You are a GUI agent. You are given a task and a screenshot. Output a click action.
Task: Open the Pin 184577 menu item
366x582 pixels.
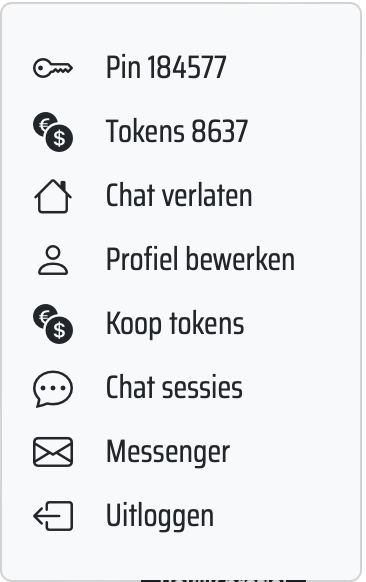[x=181, y=68]
